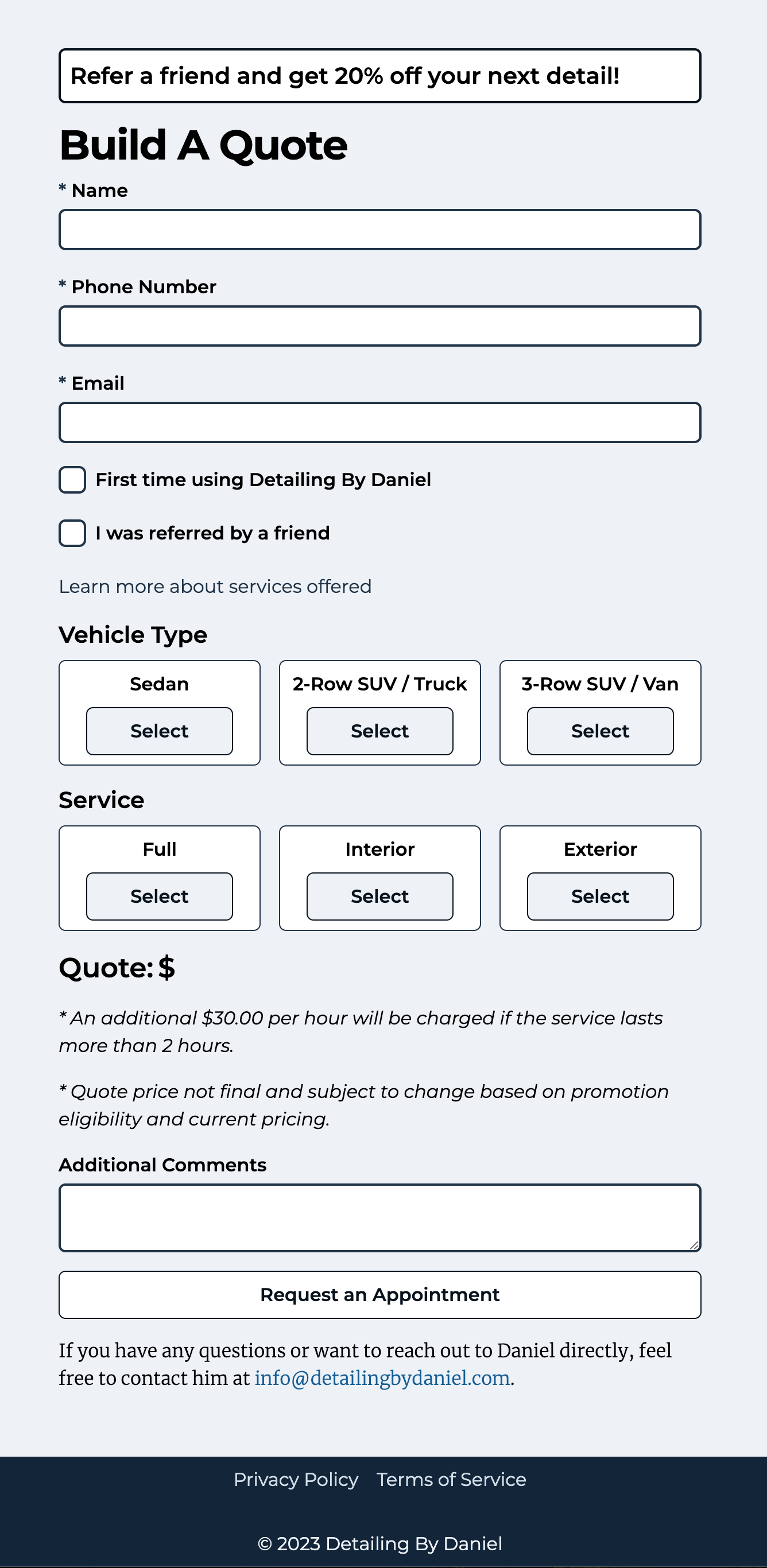Open the Privacy Policy link
Viewport: 767px width, 1568px height.
click(296, 1479)
